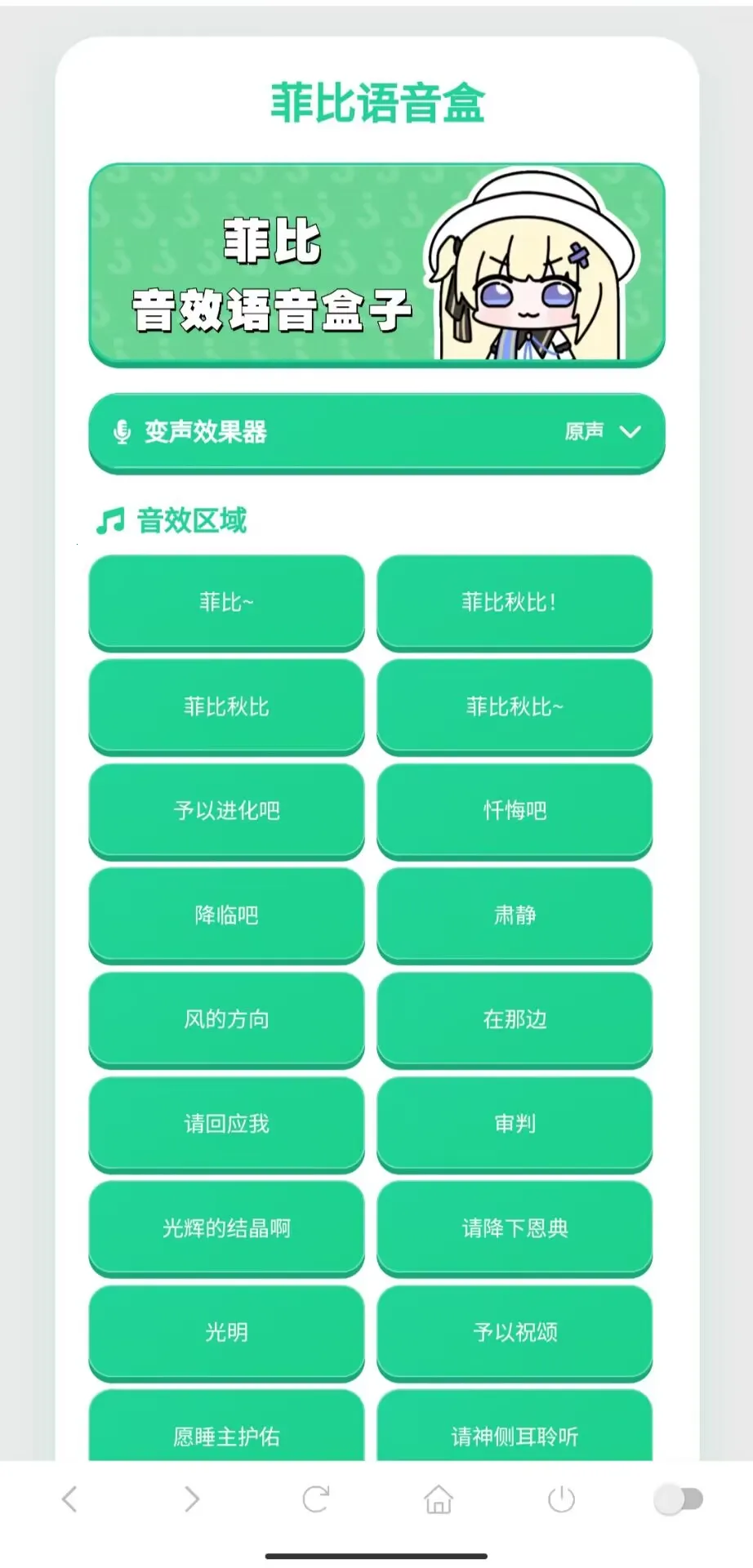Click the 菲比 character banner image
This screenshot has height=1568, width=753.
[x=376, y=265]
